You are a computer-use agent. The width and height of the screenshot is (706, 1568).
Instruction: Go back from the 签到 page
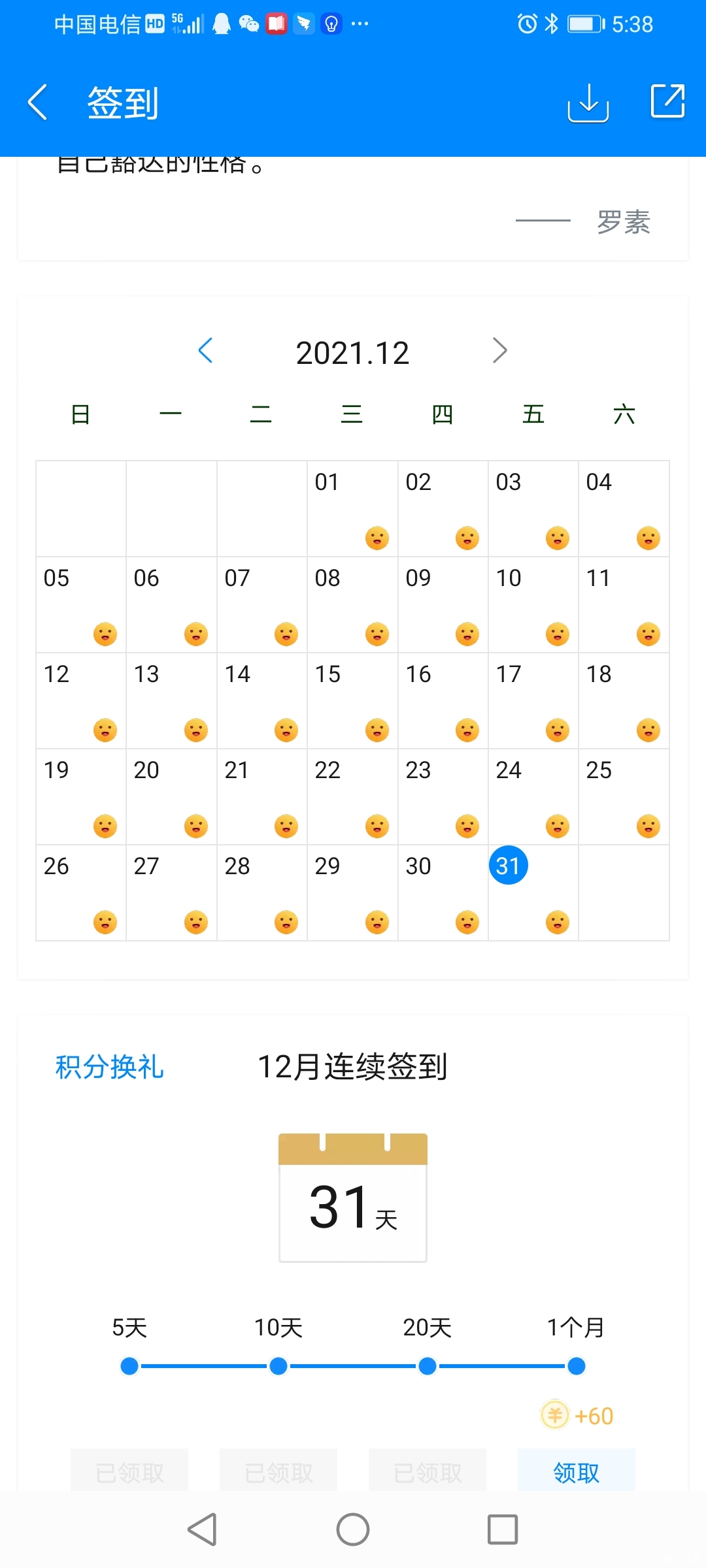(38, 102)
